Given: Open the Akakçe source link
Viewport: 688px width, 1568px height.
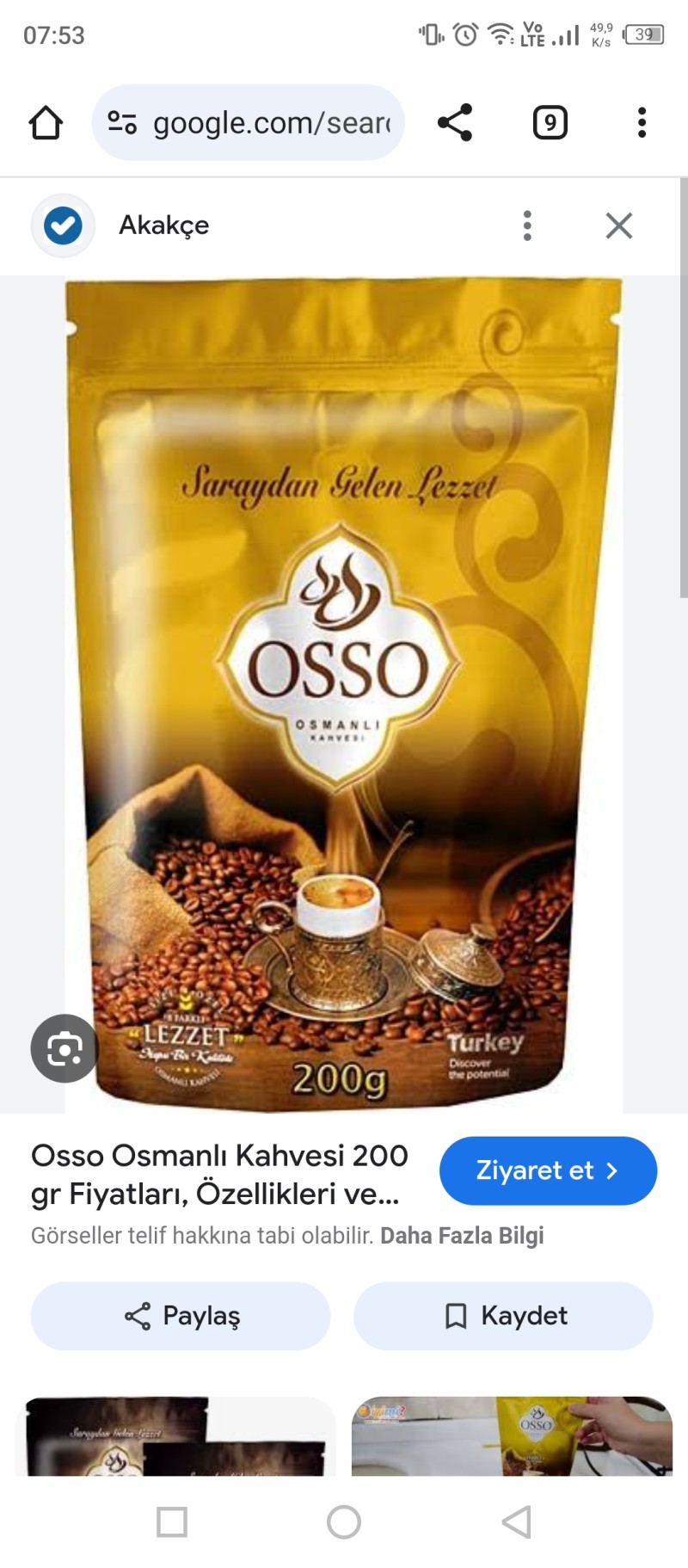Looking at the screenshot, I should pos(163,225).
